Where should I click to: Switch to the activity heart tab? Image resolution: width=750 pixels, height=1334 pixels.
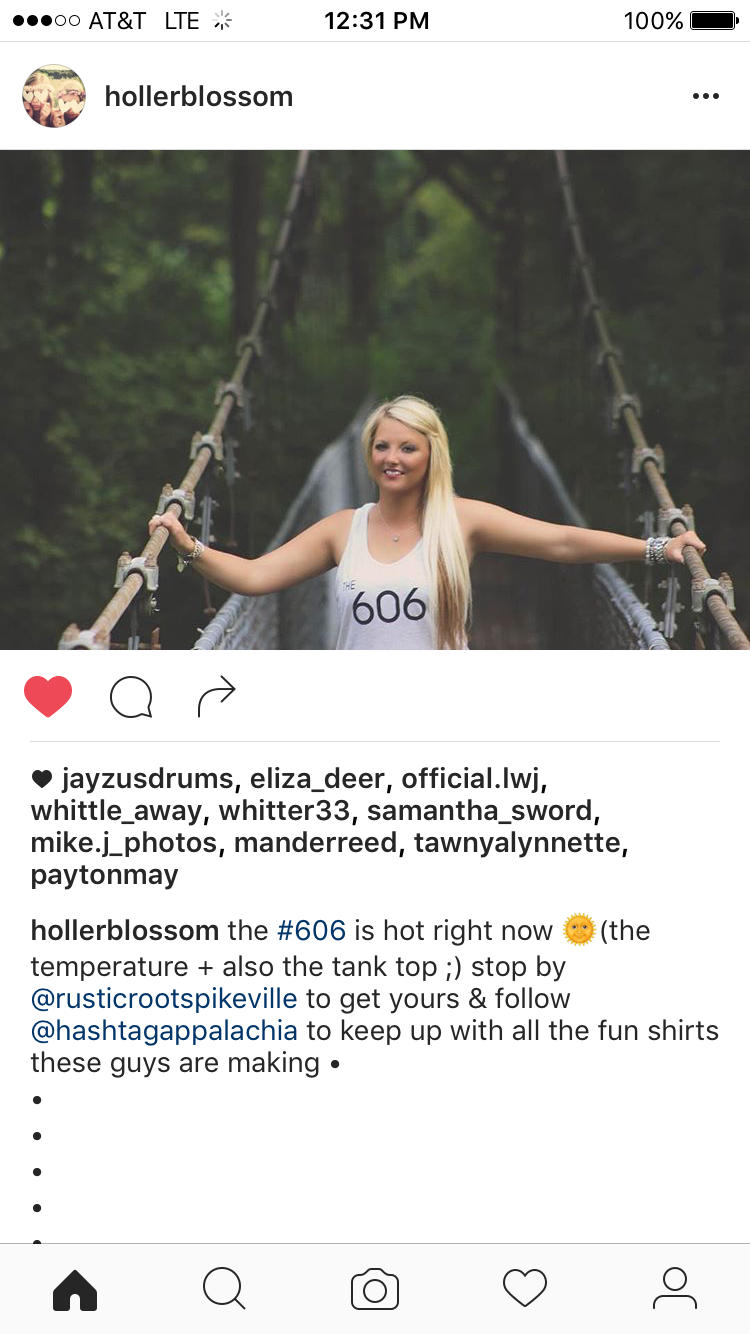[x=525, y=1289]
